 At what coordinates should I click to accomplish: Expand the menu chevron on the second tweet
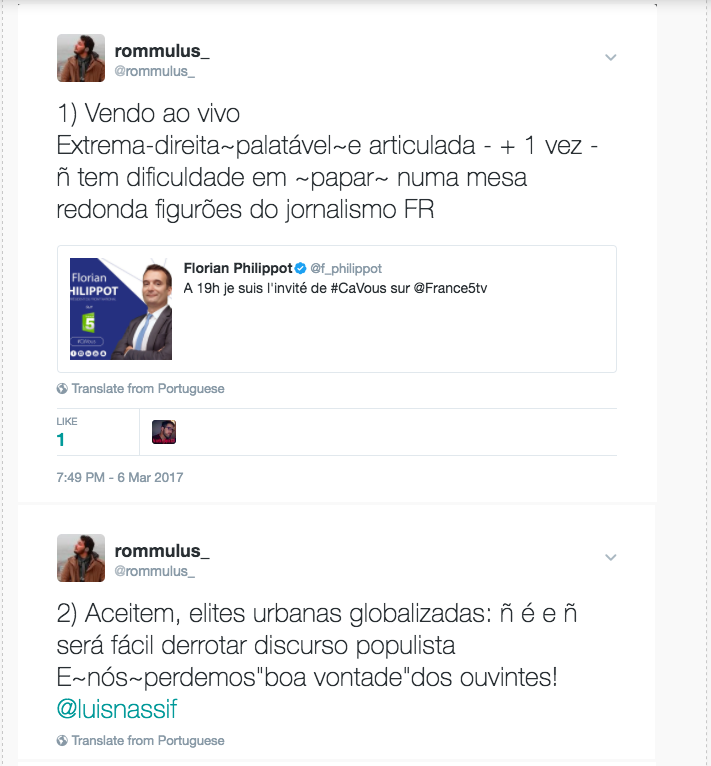point(611,557)
